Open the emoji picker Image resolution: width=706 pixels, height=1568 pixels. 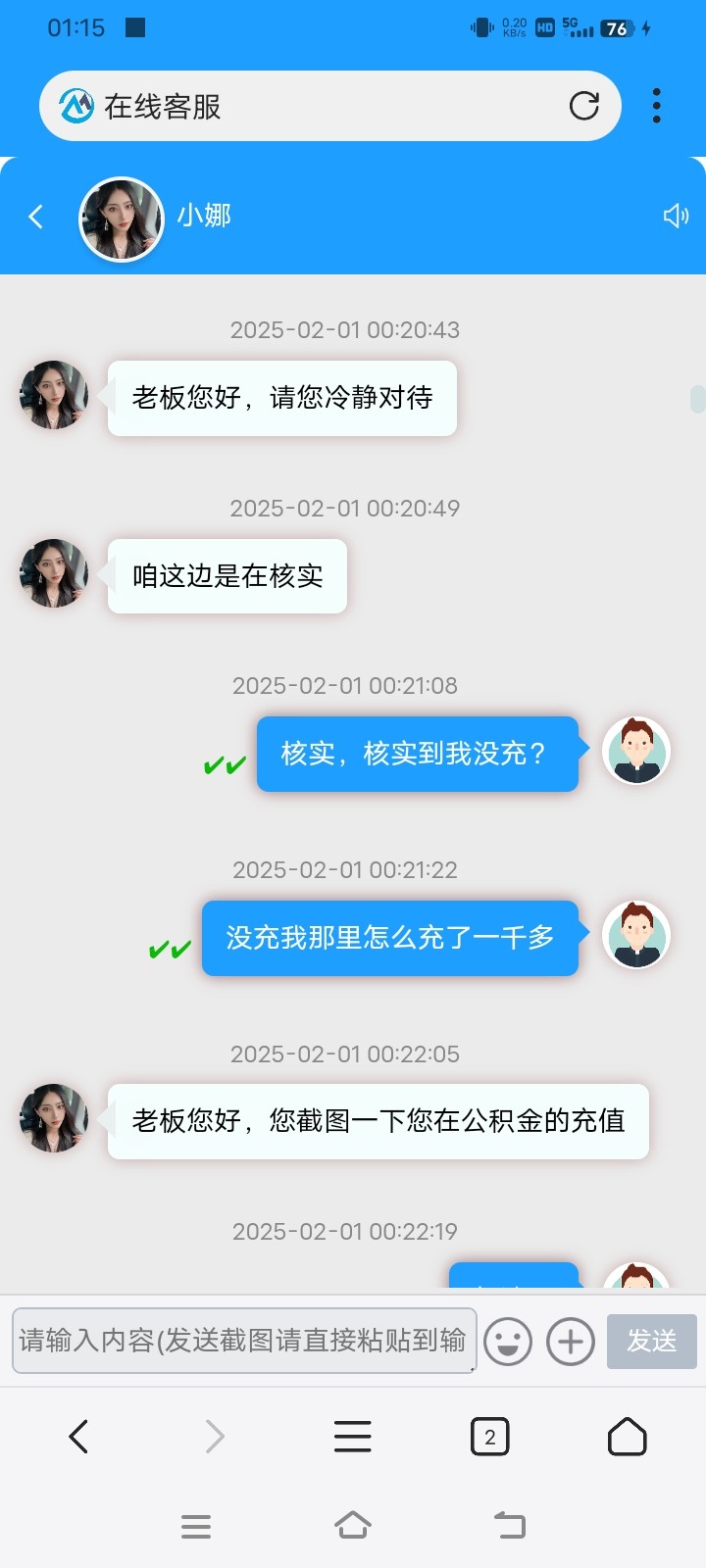pos(508,1341)
